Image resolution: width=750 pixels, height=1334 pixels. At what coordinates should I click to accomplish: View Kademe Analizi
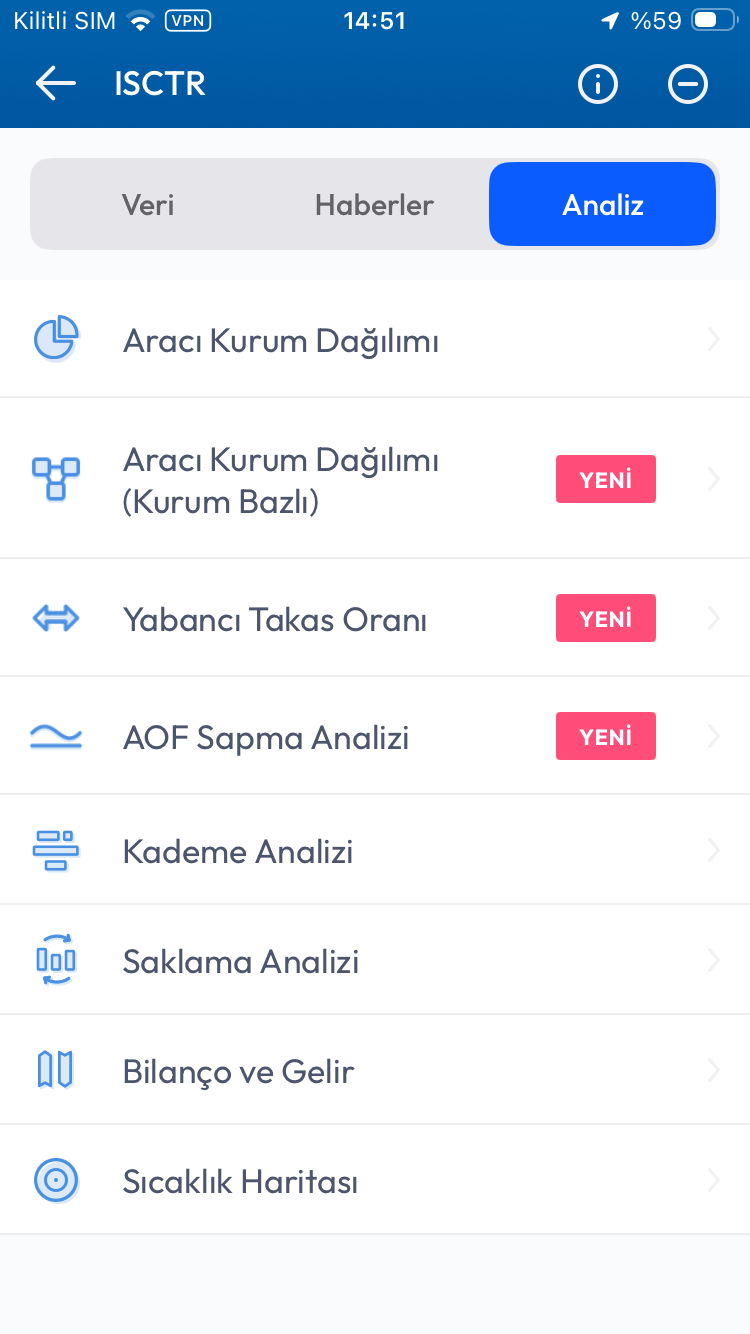click(x=238, y=852)
